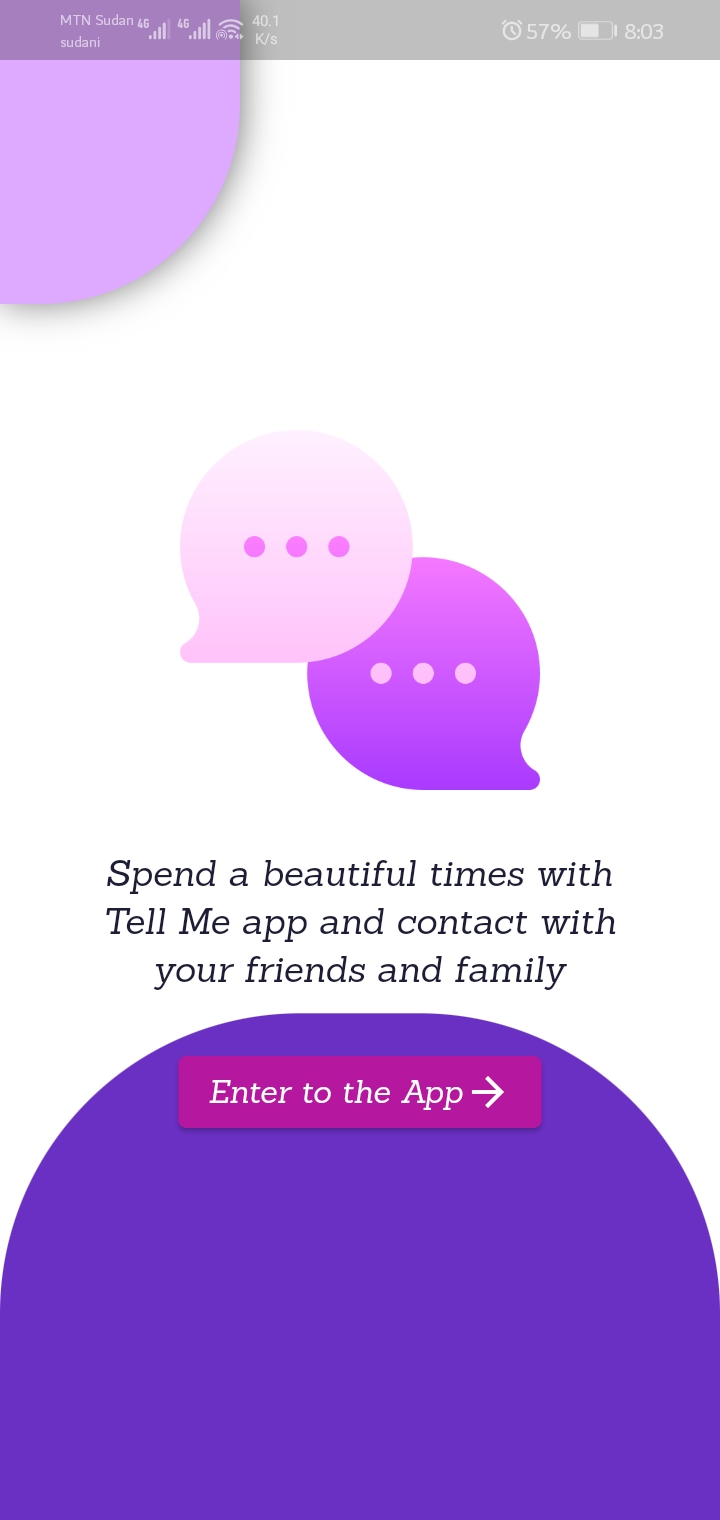Tap the ellipsis dots in the pink bubble

[295, 546]
